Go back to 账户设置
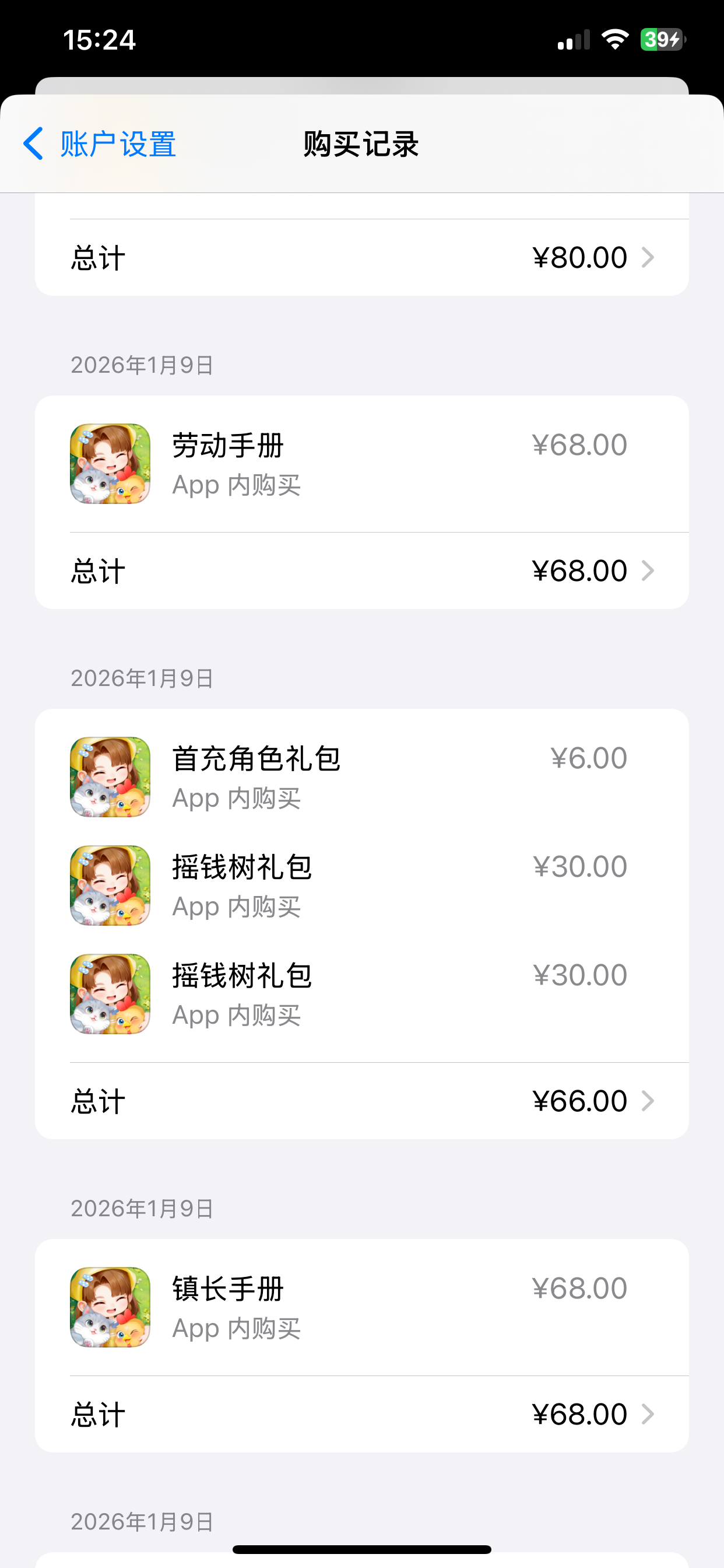Image resolution: width=724 pixels, height=1568 pixels. [x=100, y=144]
